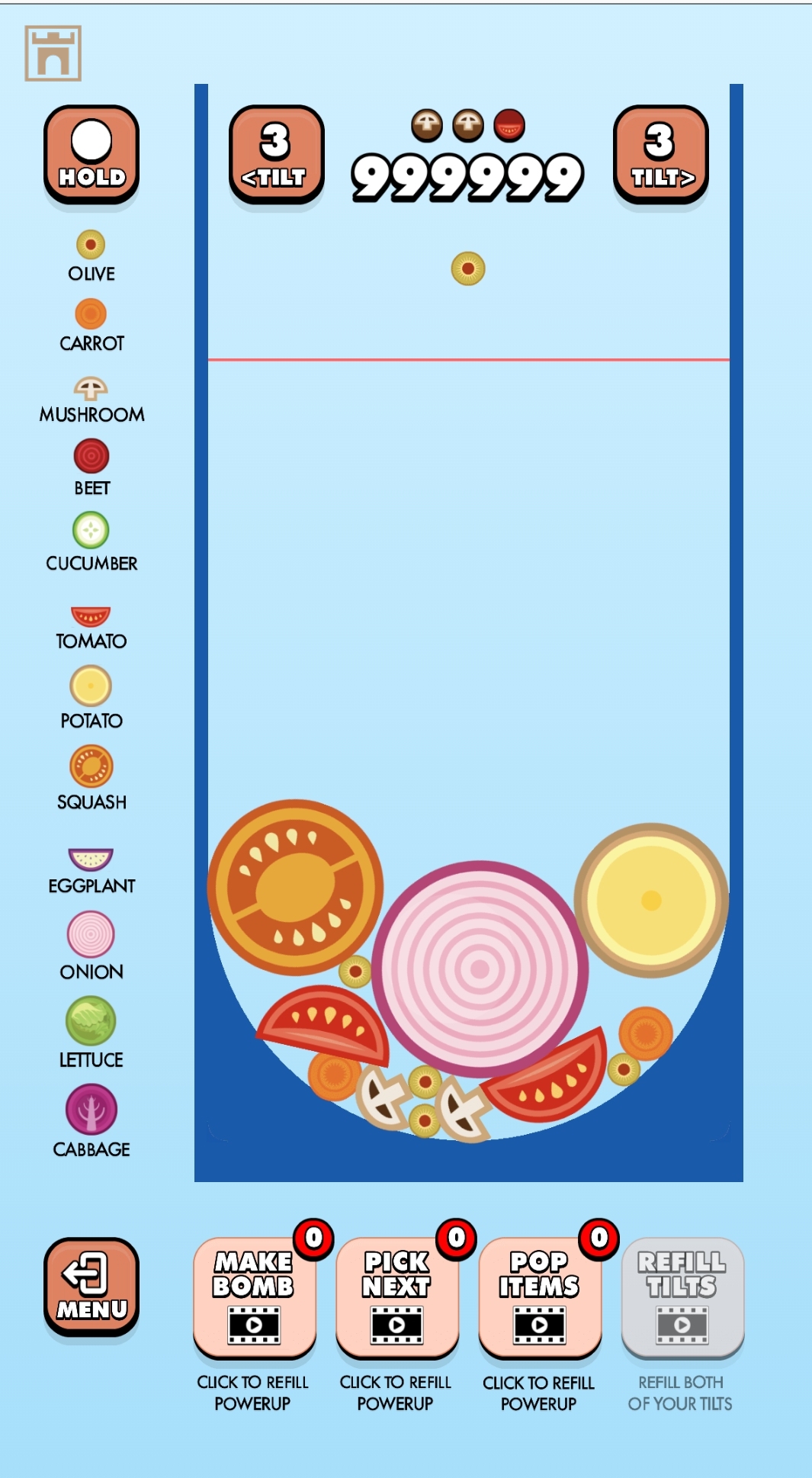
Task: Open the castle logo icon
Action: point(53,53)
